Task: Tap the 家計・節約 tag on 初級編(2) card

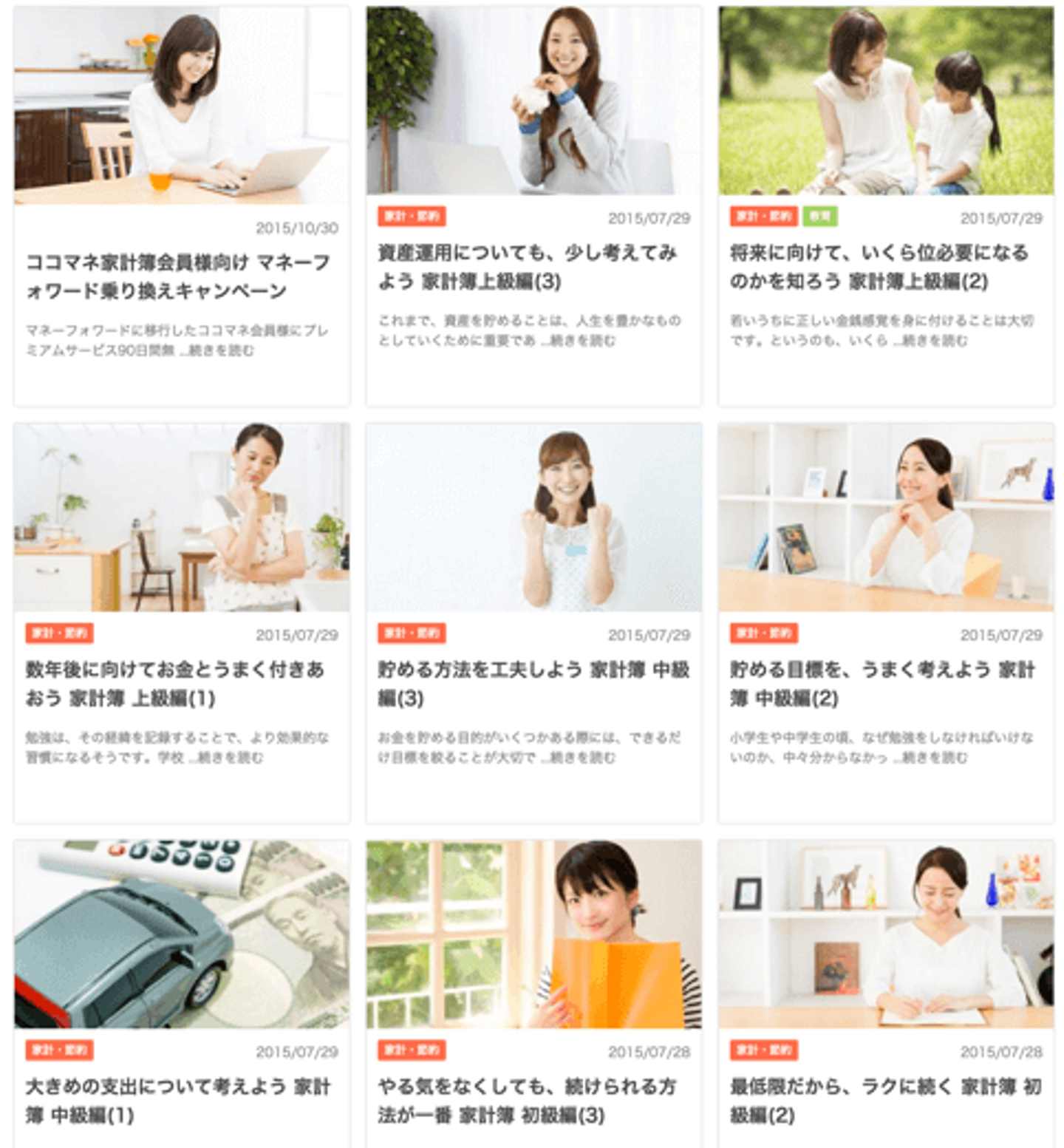Action: tap(763, 1050)
